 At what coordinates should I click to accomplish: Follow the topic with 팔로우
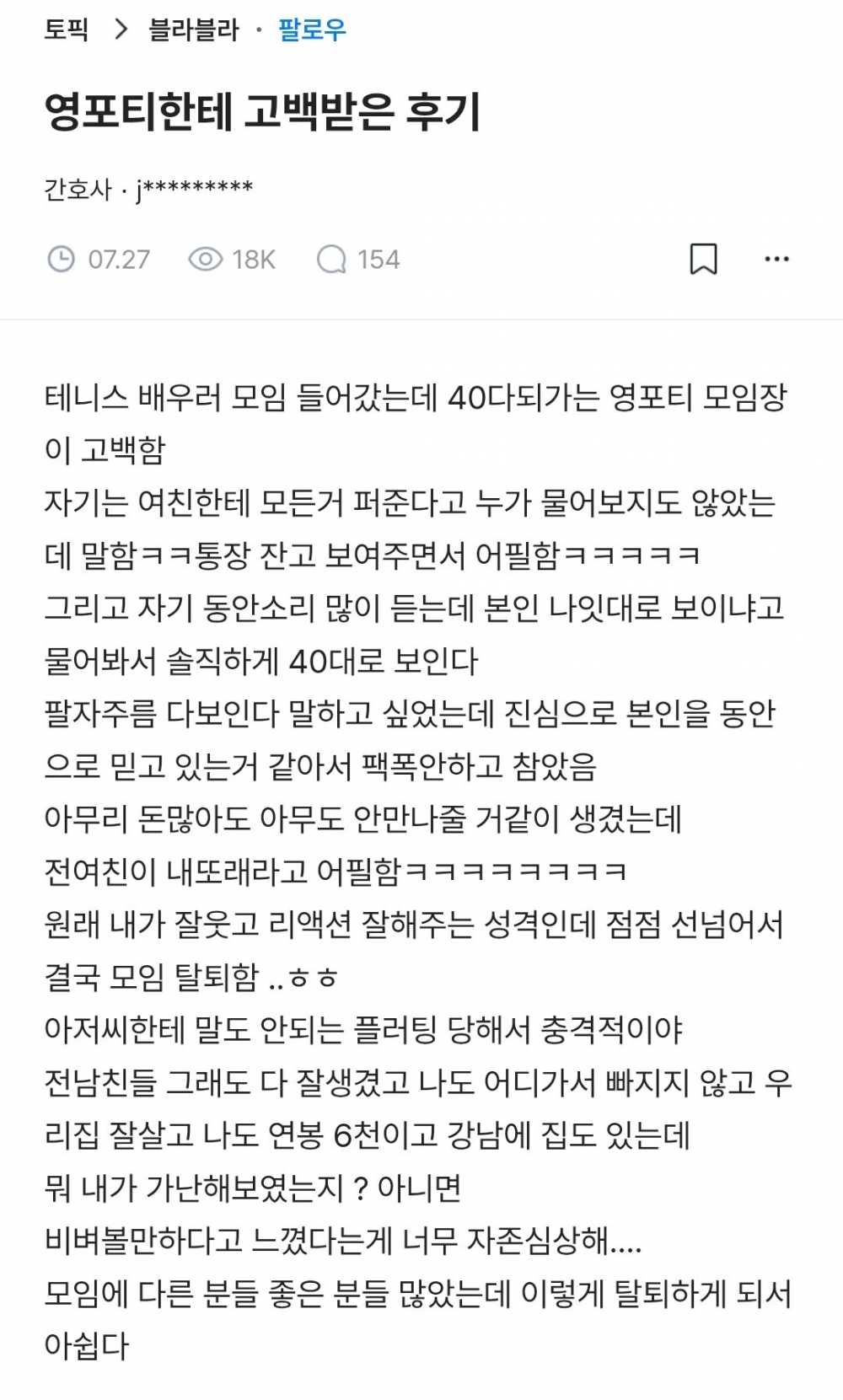click(312, 30)
